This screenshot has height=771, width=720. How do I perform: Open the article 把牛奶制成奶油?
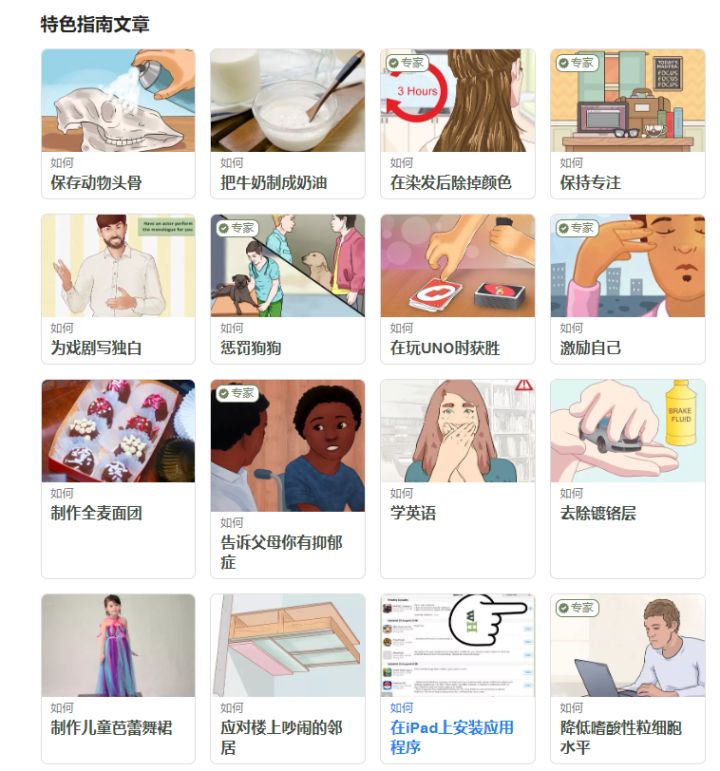coord(287,123)
